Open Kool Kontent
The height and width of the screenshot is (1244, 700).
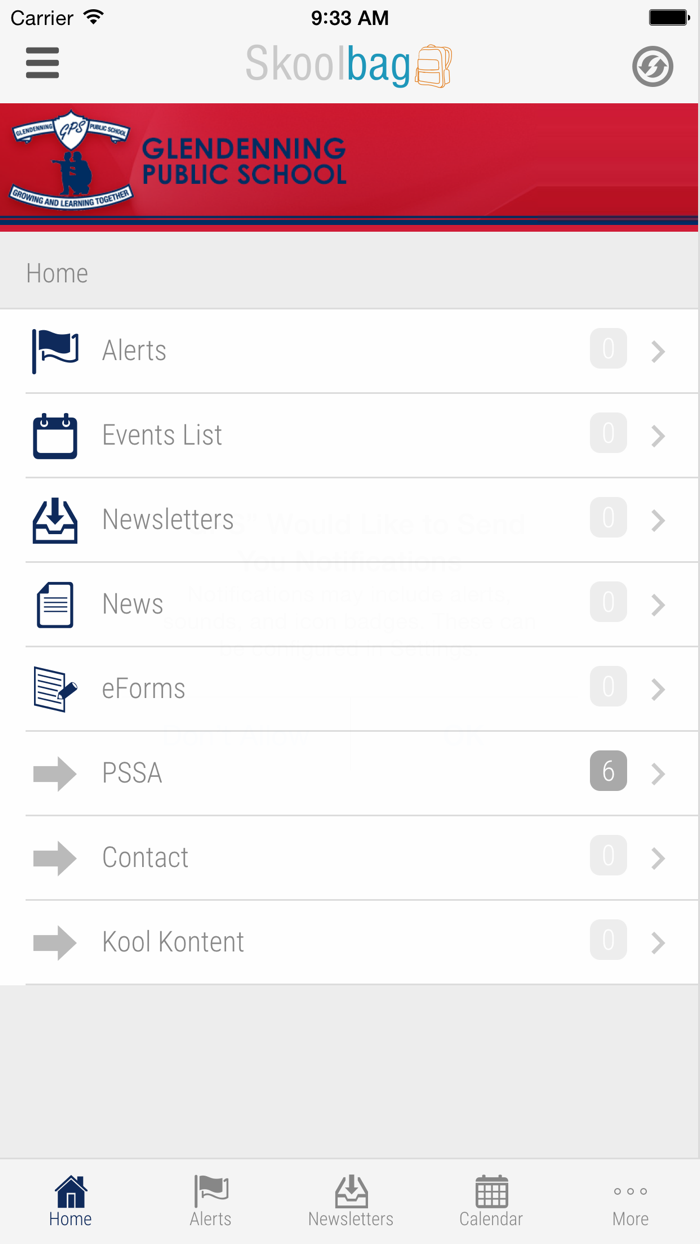pos(350,942)
